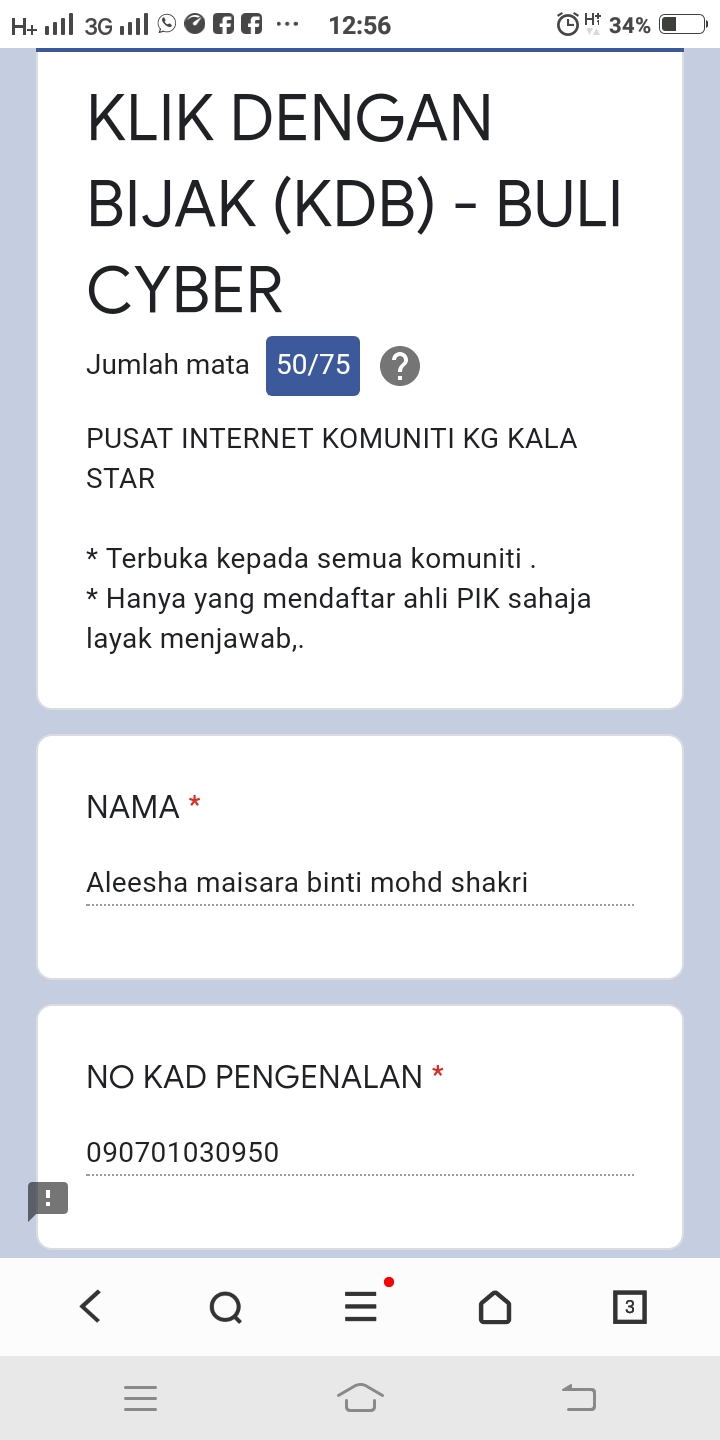Tap the system back button
The height and width of the screenshot is (1440, 720).
[579, 1397]
